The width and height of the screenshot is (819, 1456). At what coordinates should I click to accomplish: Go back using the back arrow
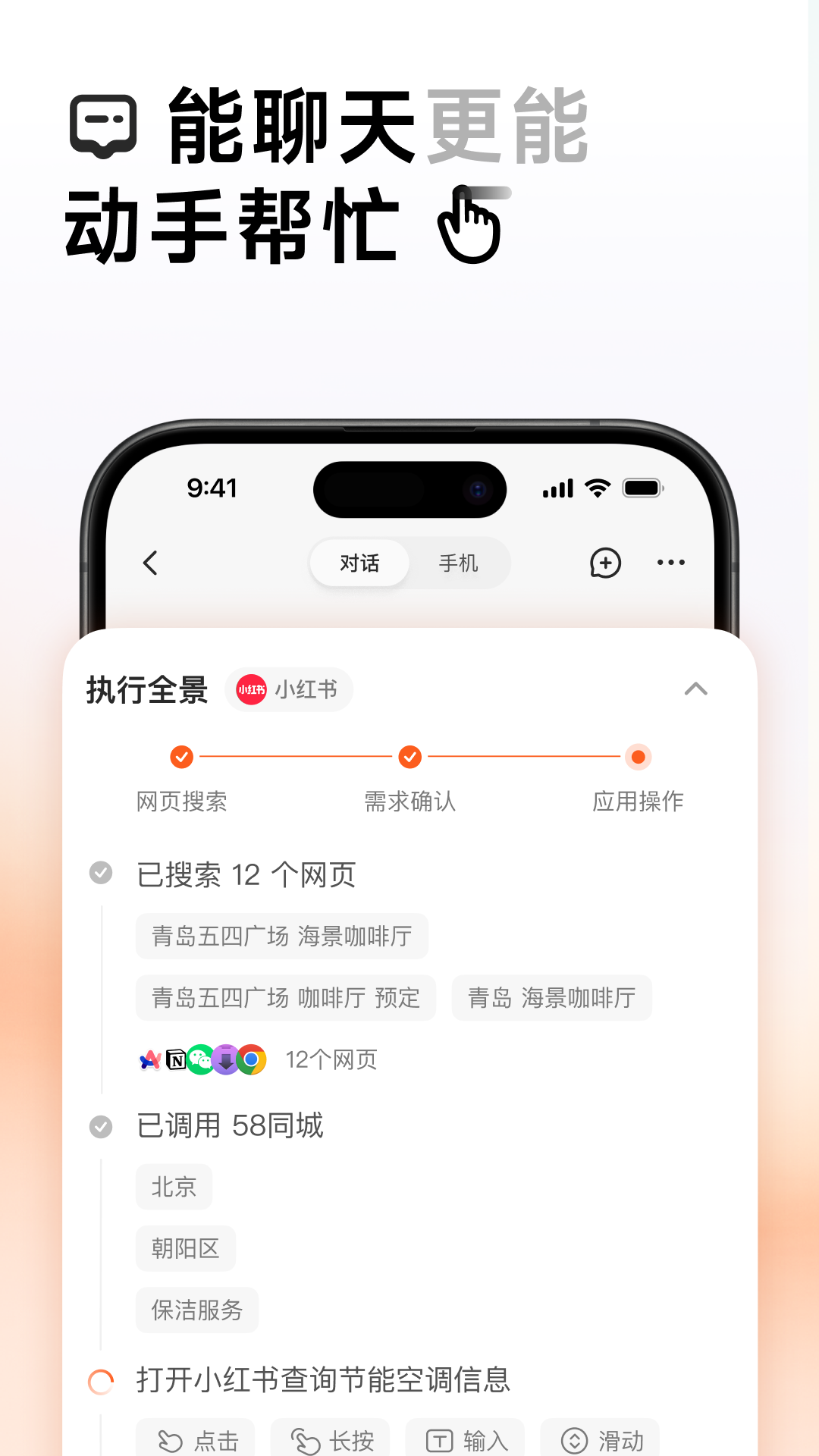151,563
